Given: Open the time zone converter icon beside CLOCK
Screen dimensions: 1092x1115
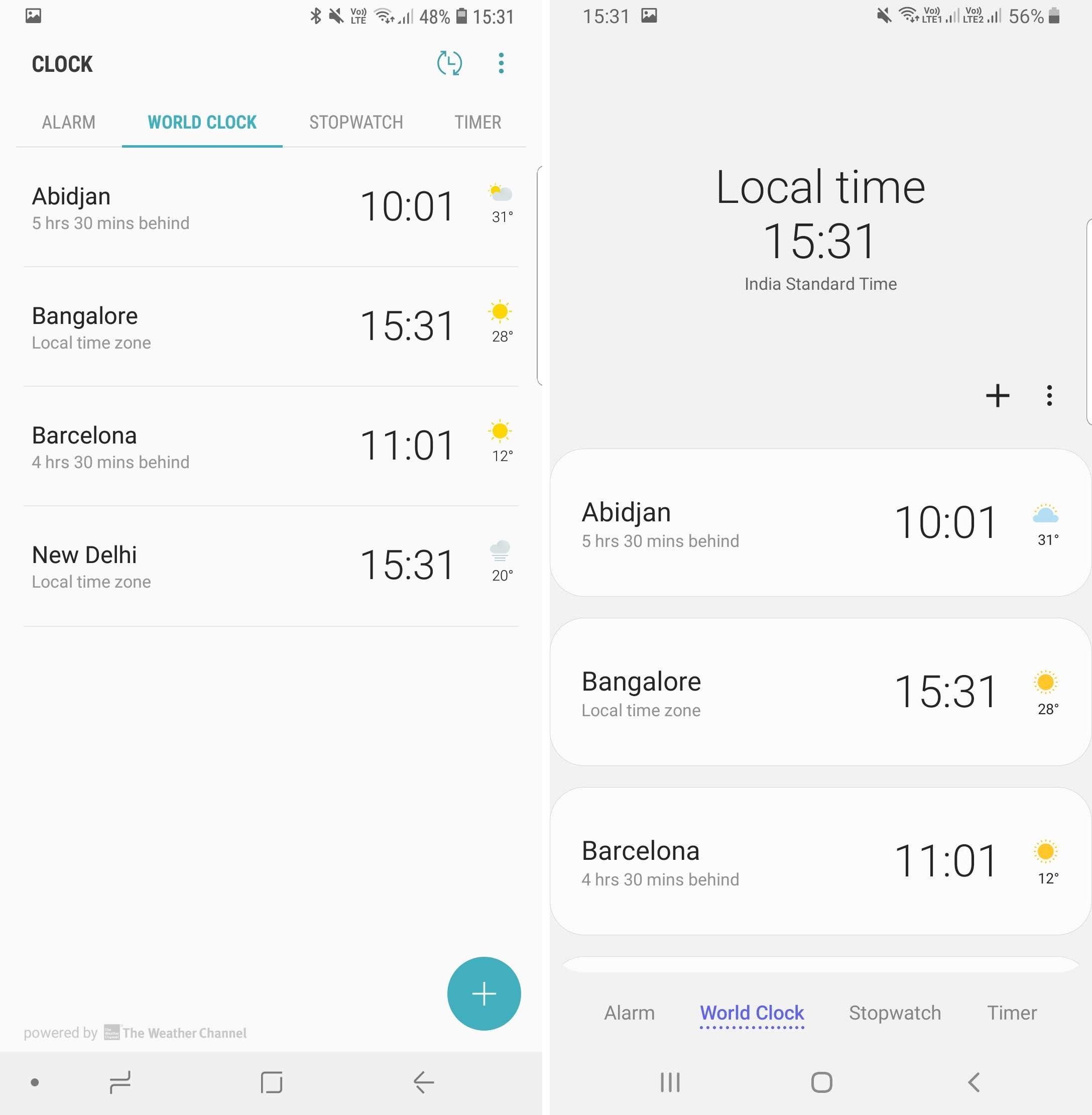Looking at the screenshot, I should tap(449, 63).
